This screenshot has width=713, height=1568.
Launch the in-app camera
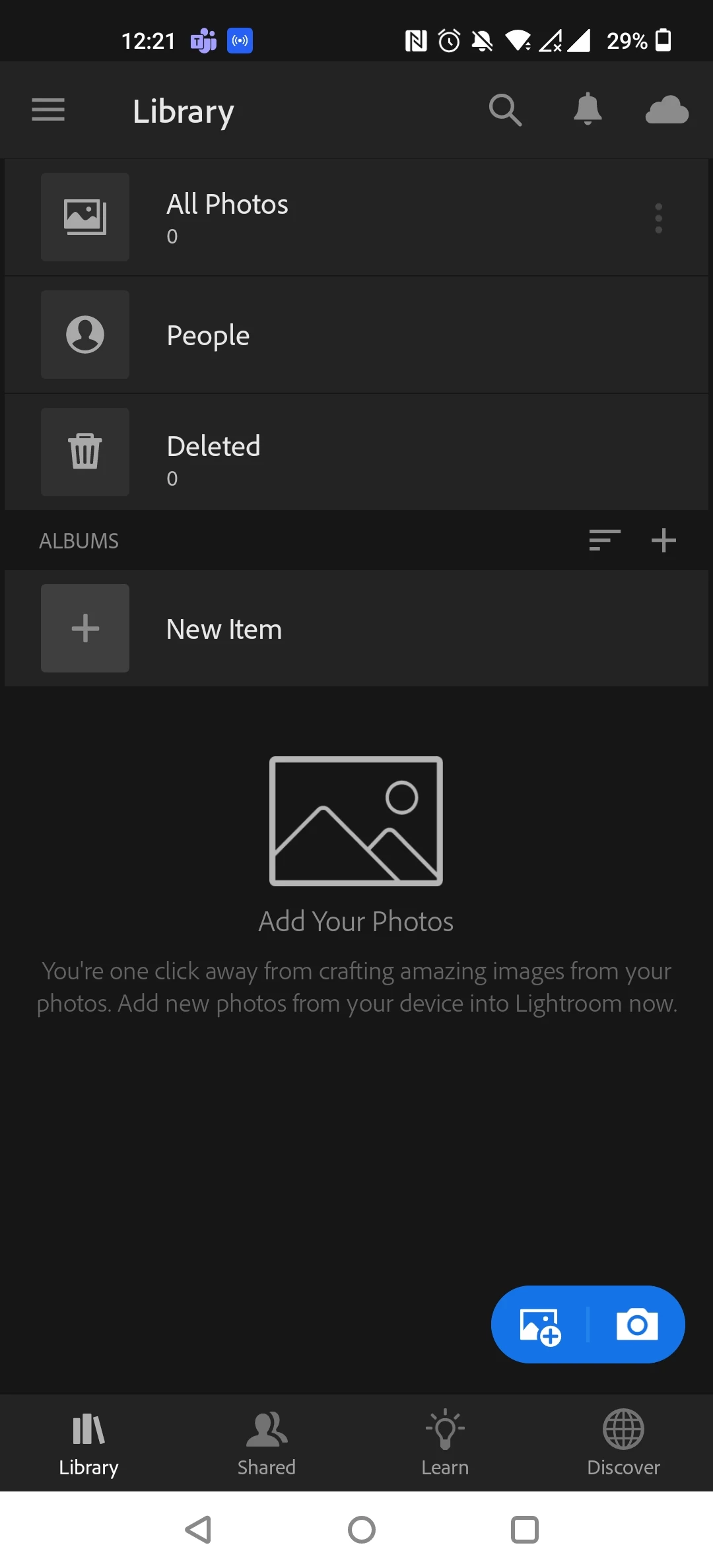pyautogui.click(x=636, y=1325)
